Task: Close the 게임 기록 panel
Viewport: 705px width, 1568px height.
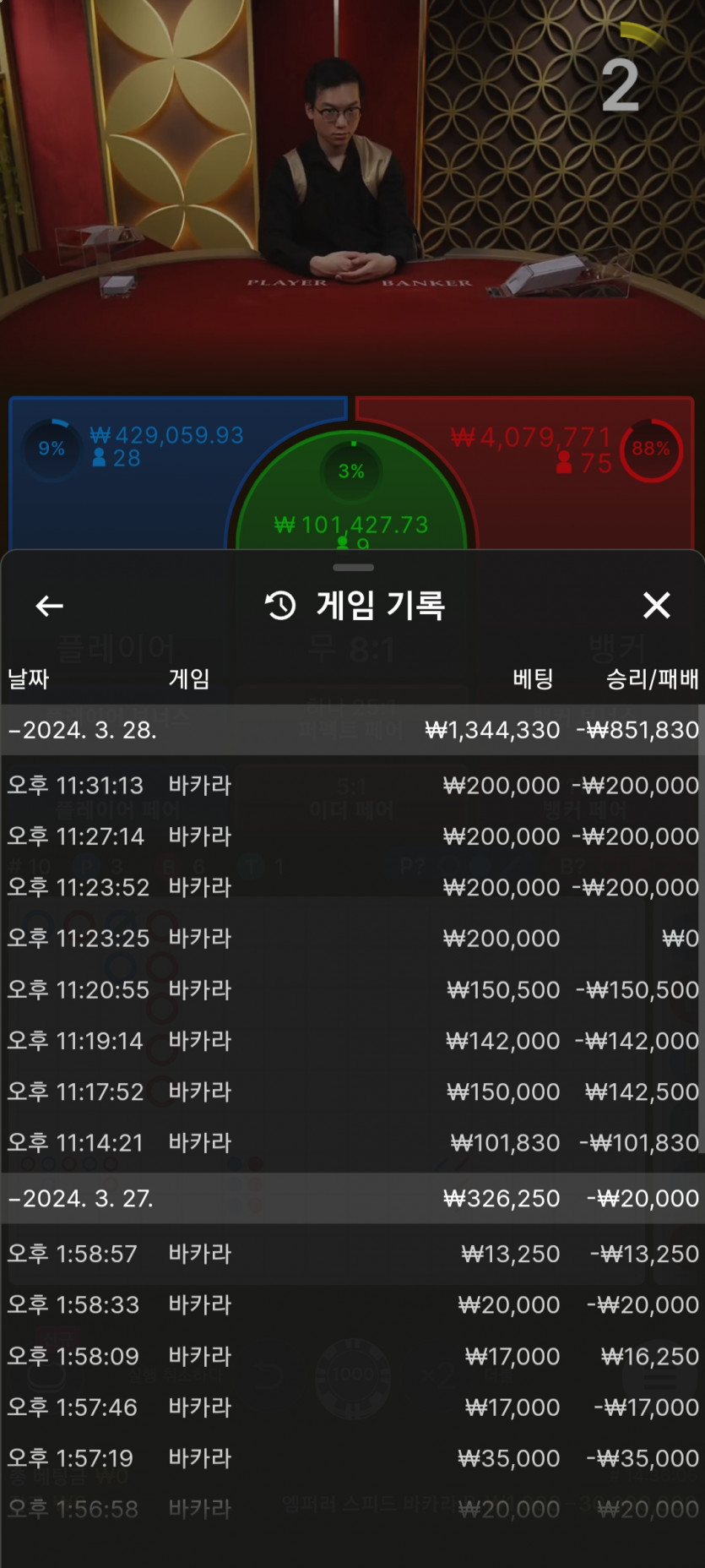Action: 656,605
